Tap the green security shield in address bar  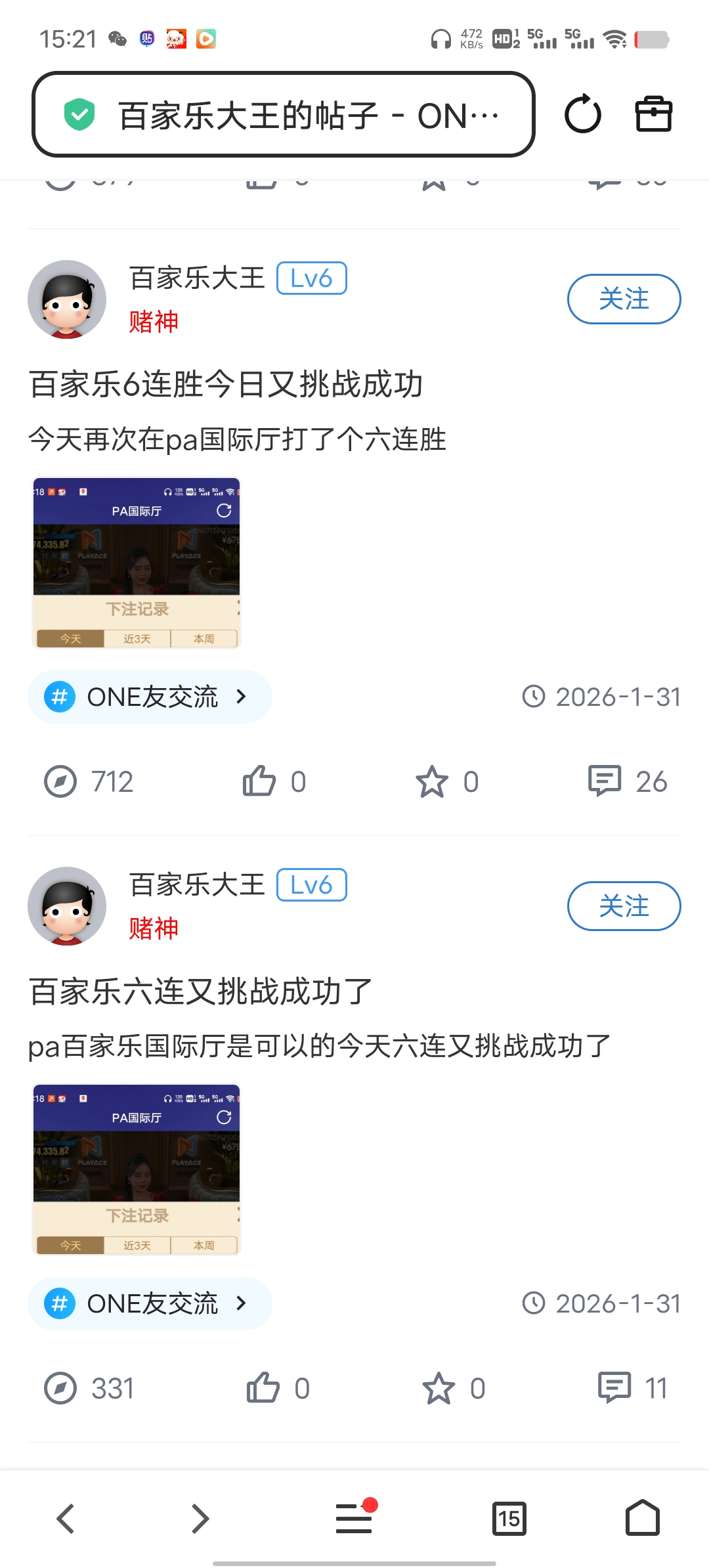click(x=79, y=114)
